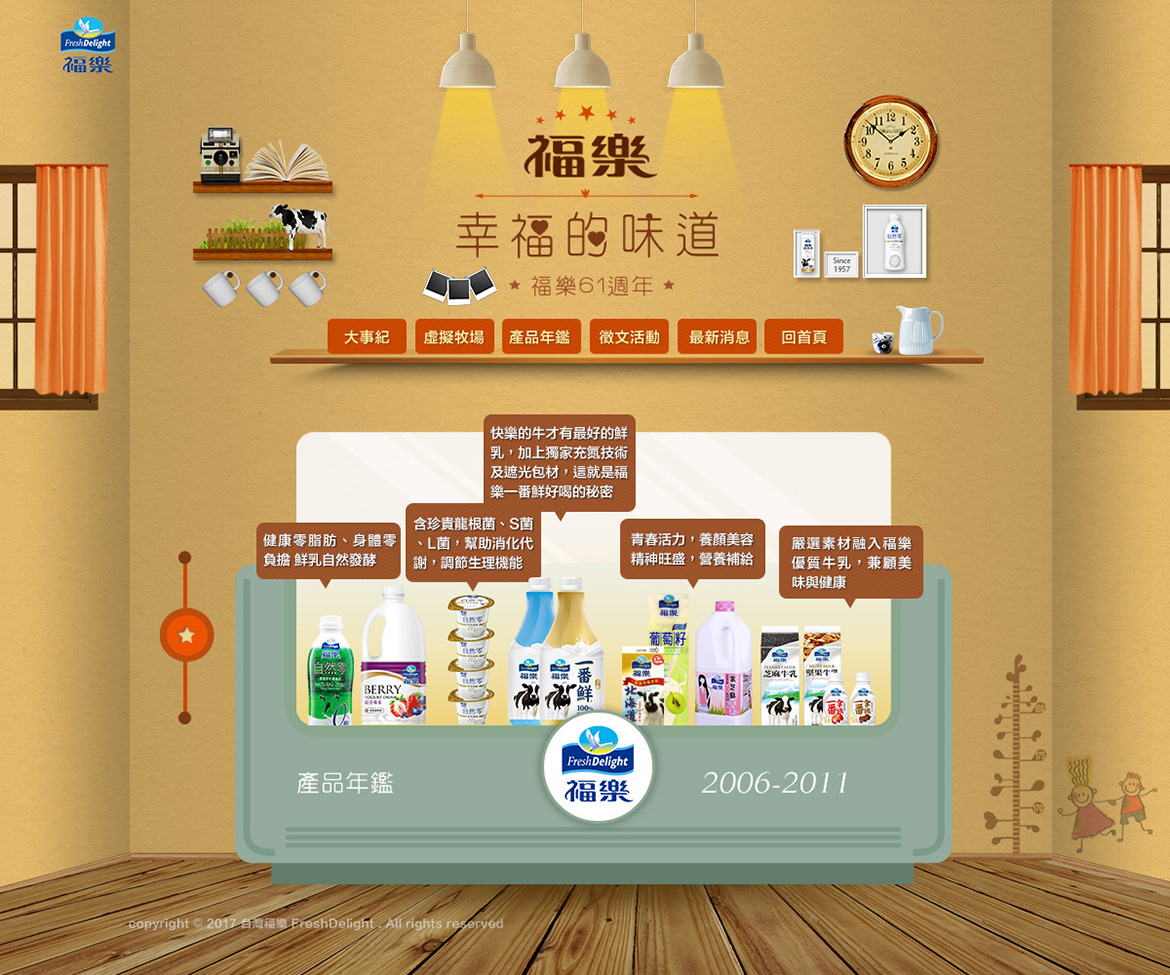Select the 產品年鑑 menu item
The image size is (1170, 975).
(540, 337)
